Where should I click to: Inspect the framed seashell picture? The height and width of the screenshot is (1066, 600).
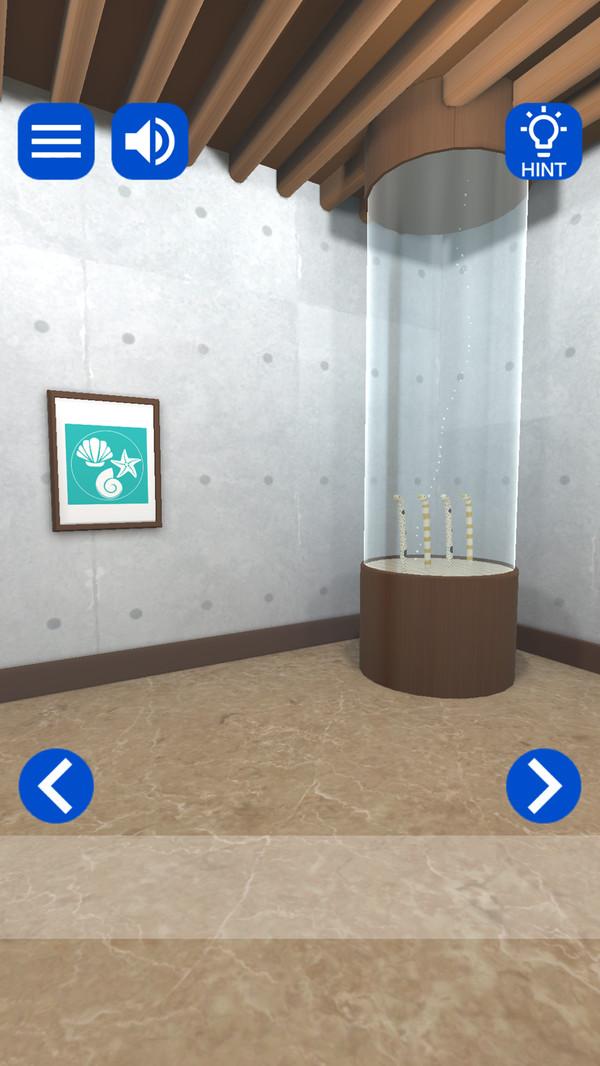point(105,460)
